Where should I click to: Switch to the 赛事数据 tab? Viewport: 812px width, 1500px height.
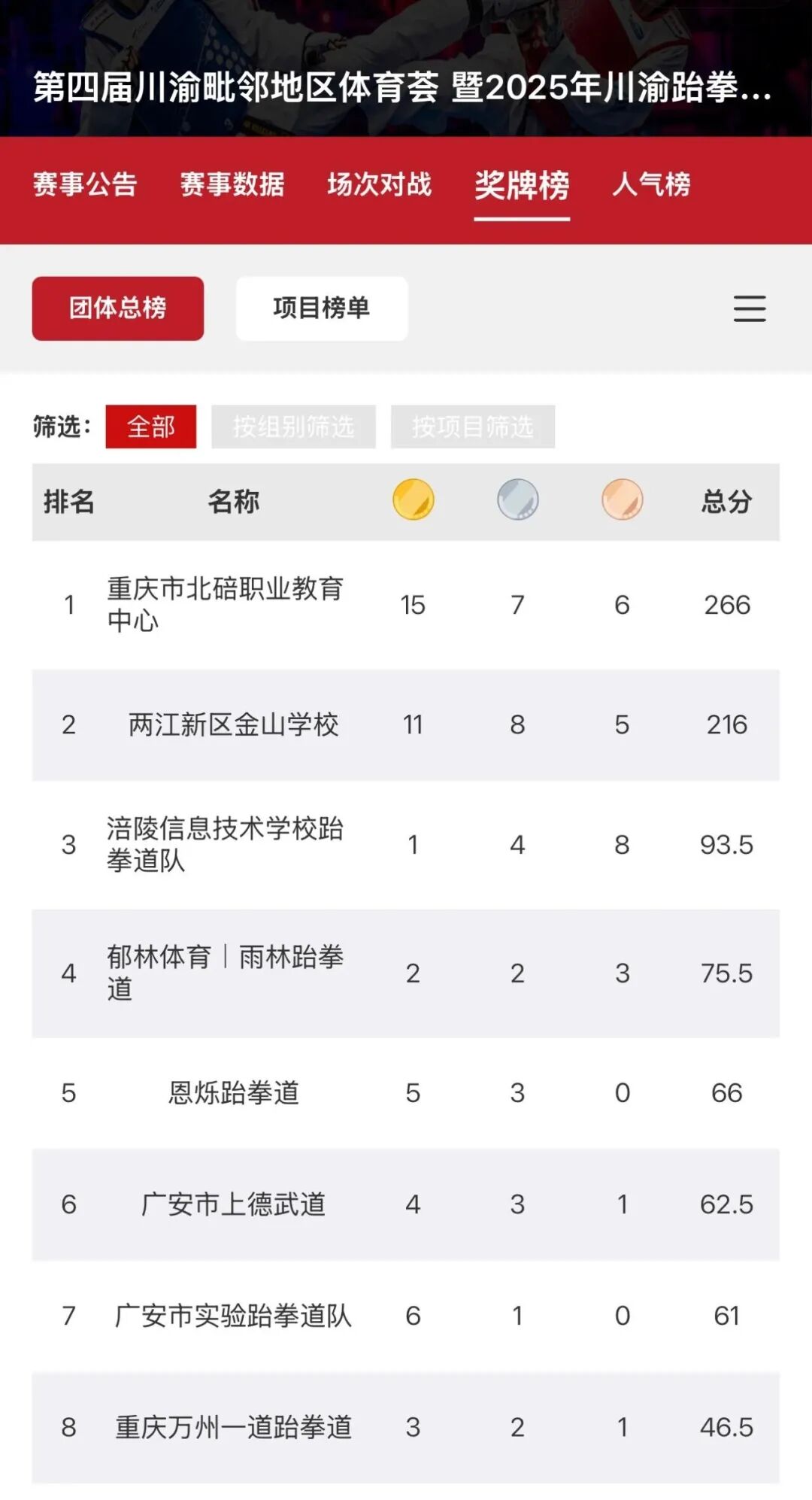point(233,185)
